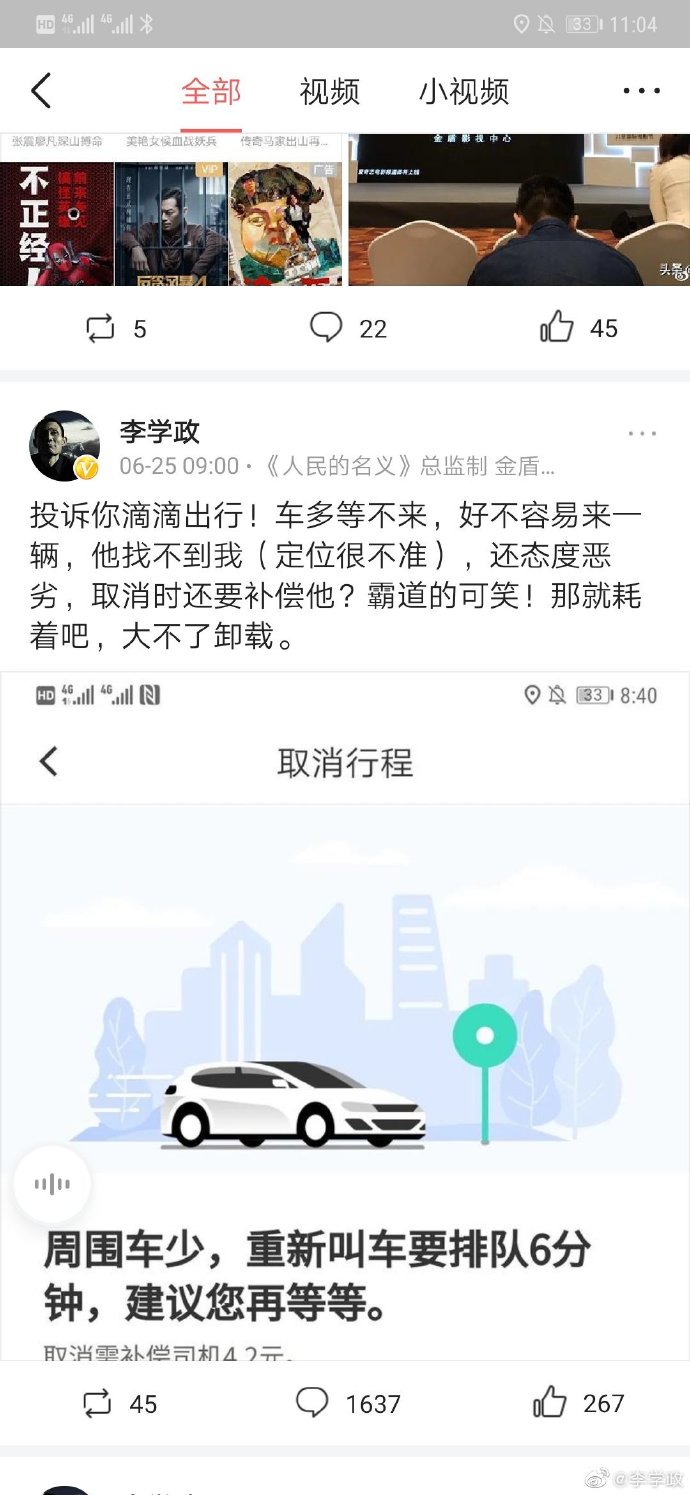
Task: Tap the 李学政 username
Action: 160,431
